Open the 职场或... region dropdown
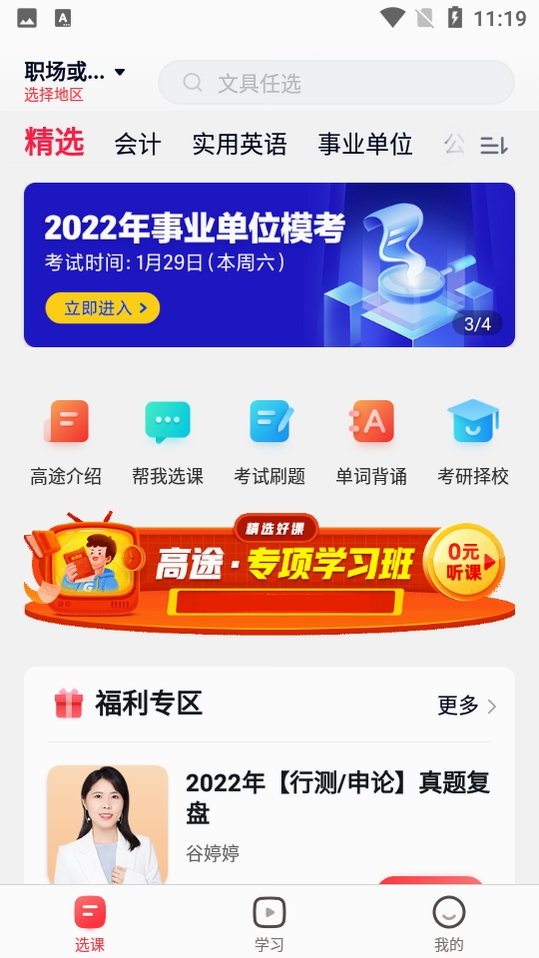The image size is (539, 958). click(75, 73)
